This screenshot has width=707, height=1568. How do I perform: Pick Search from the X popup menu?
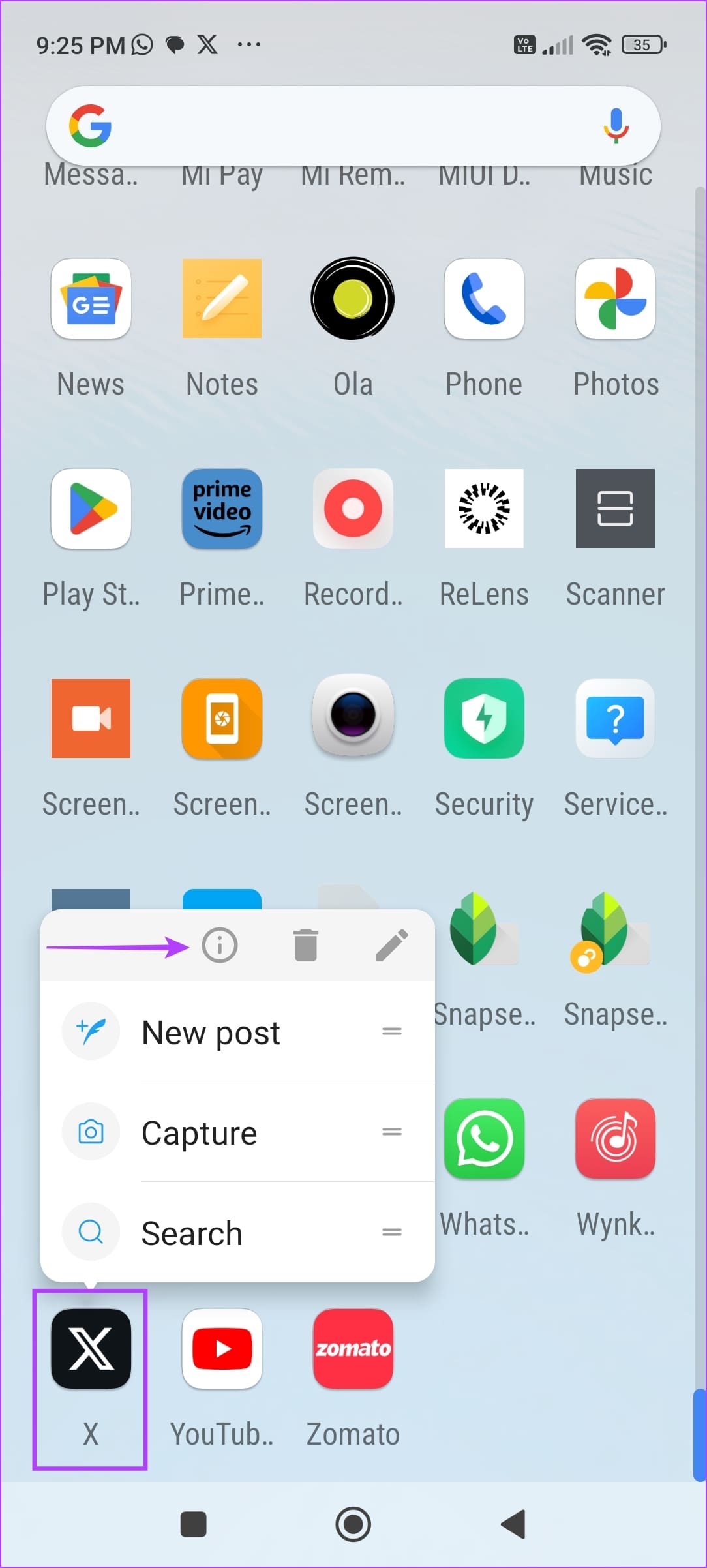click(x=191, y=1232)
